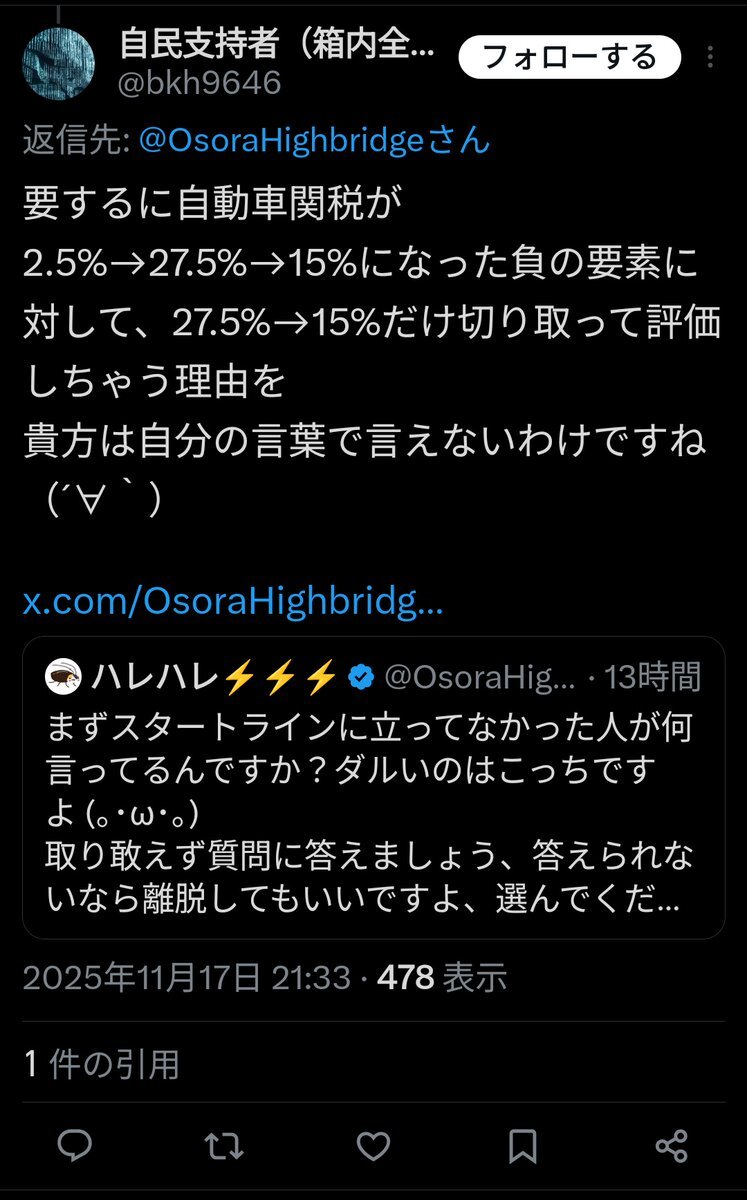This screenshot has width=747, height=1200.
Task: Repost this tweet
Action: [224, 1146]
